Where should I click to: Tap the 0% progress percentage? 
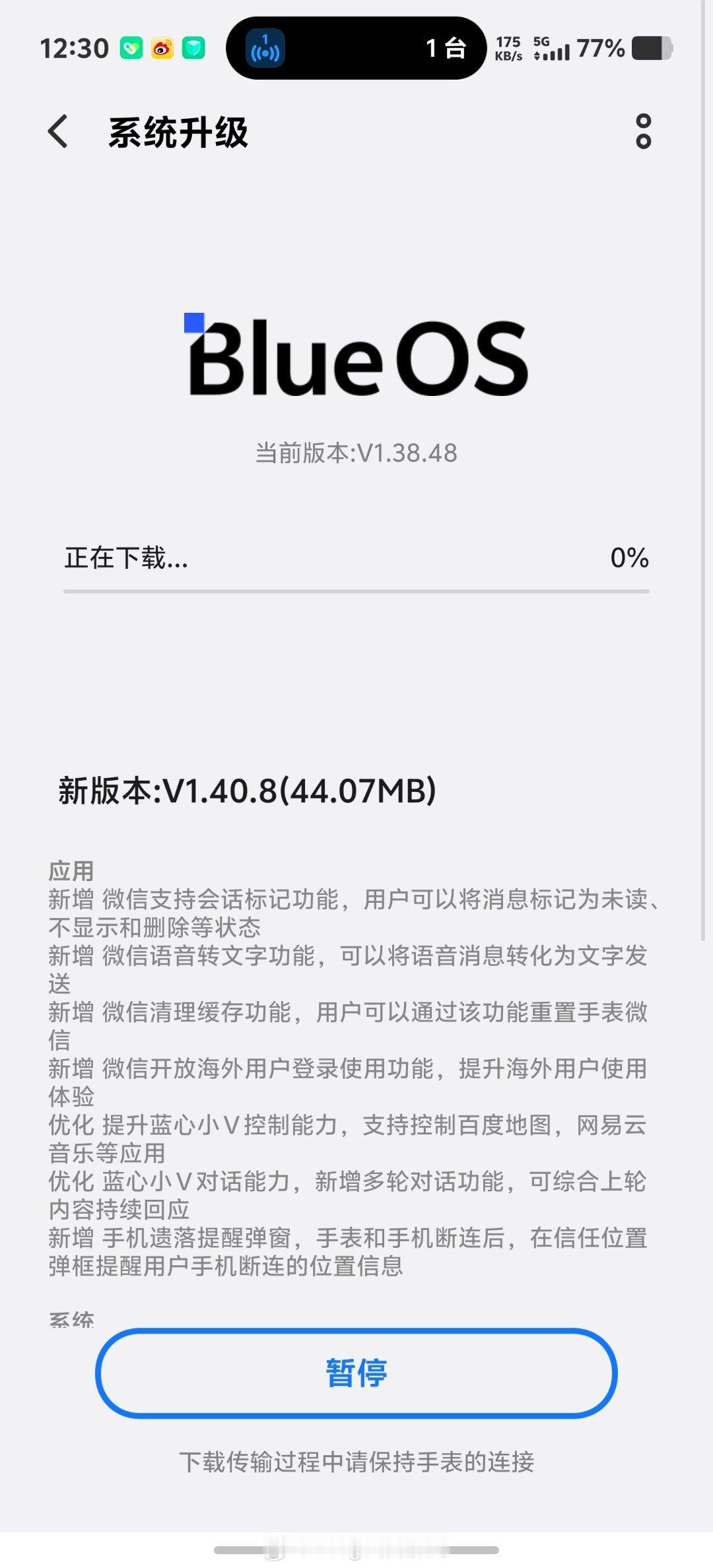[628, 558]
